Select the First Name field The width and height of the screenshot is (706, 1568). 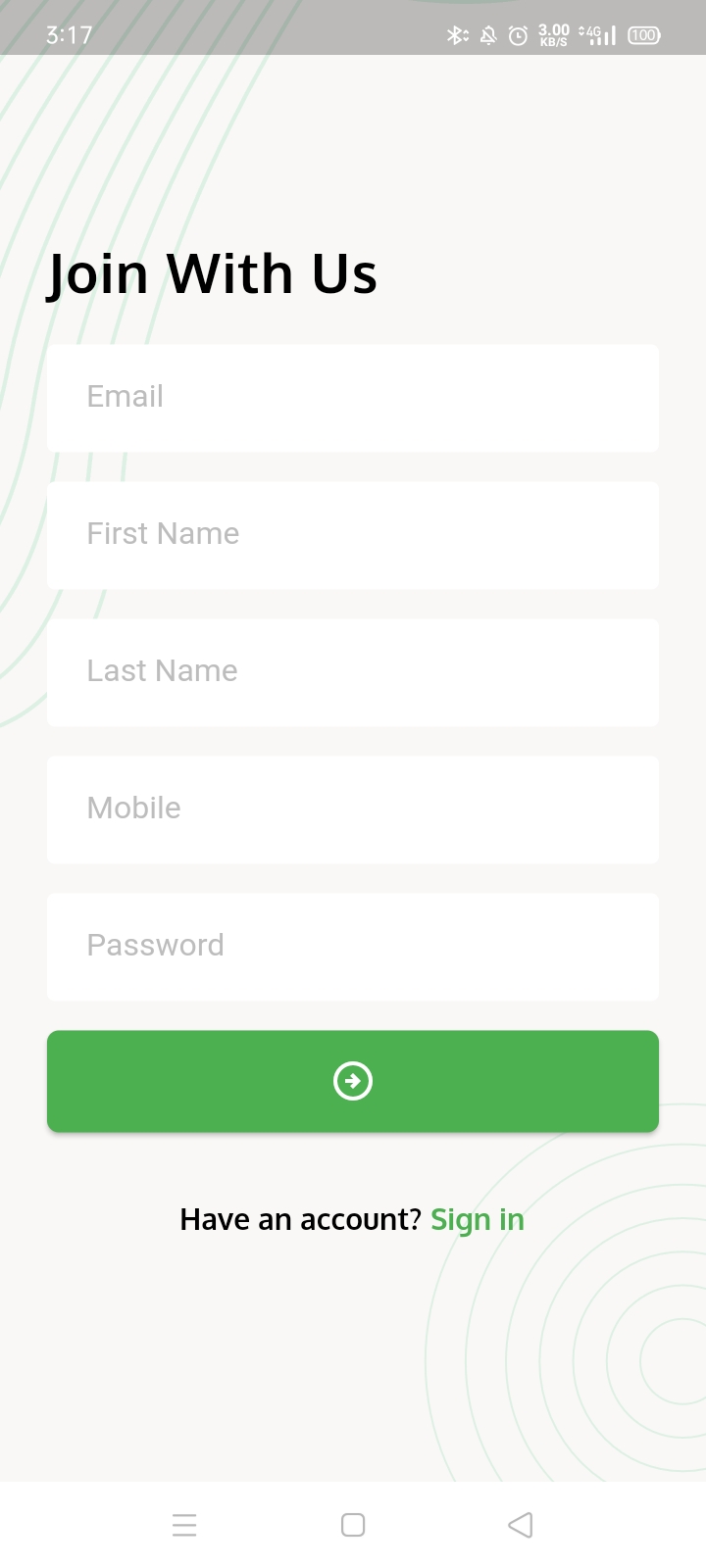pyautogui.click(x=352, y=534)
